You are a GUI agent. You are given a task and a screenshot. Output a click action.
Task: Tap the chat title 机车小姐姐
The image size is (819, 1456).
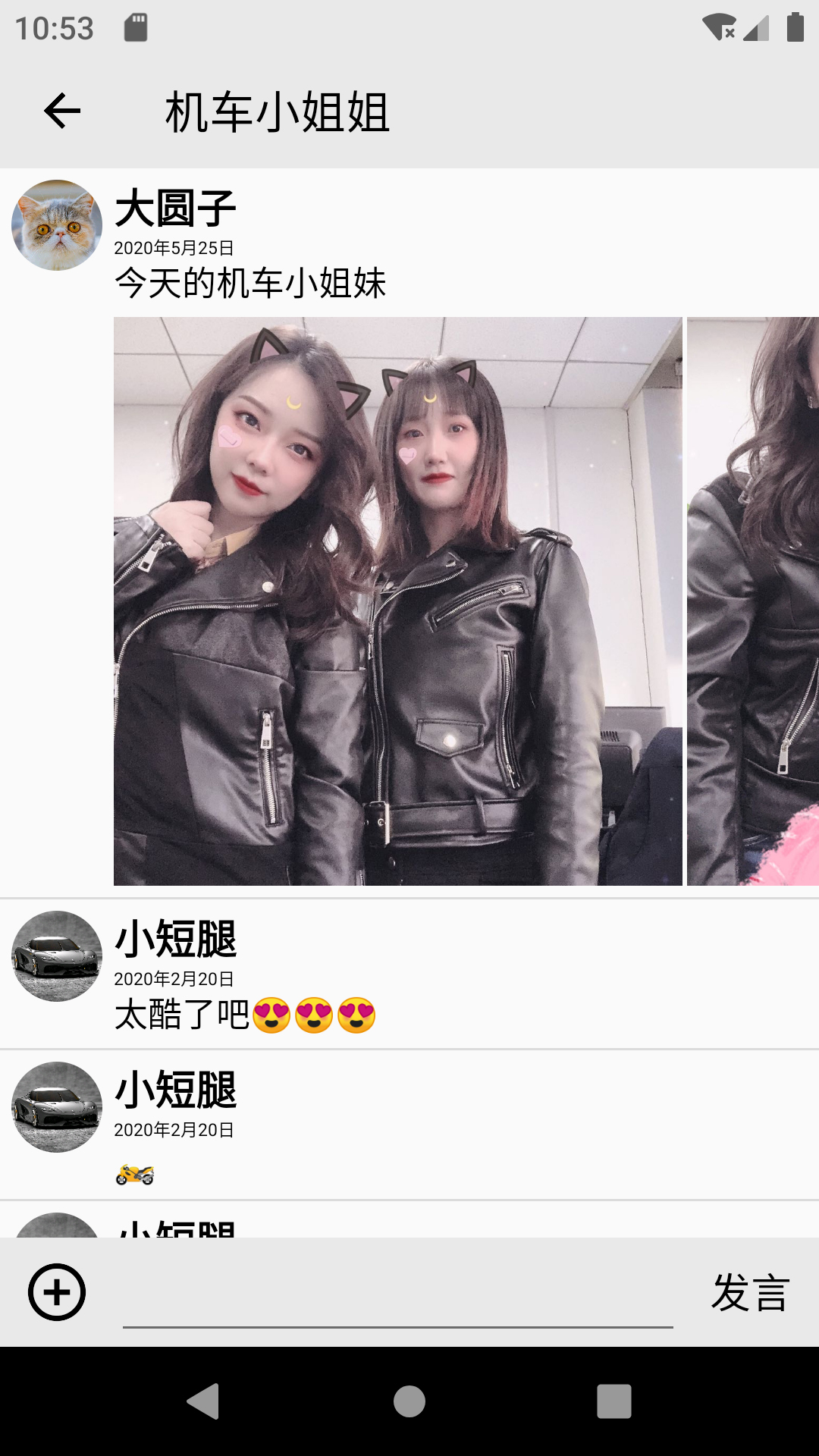(x=278, y=111)
